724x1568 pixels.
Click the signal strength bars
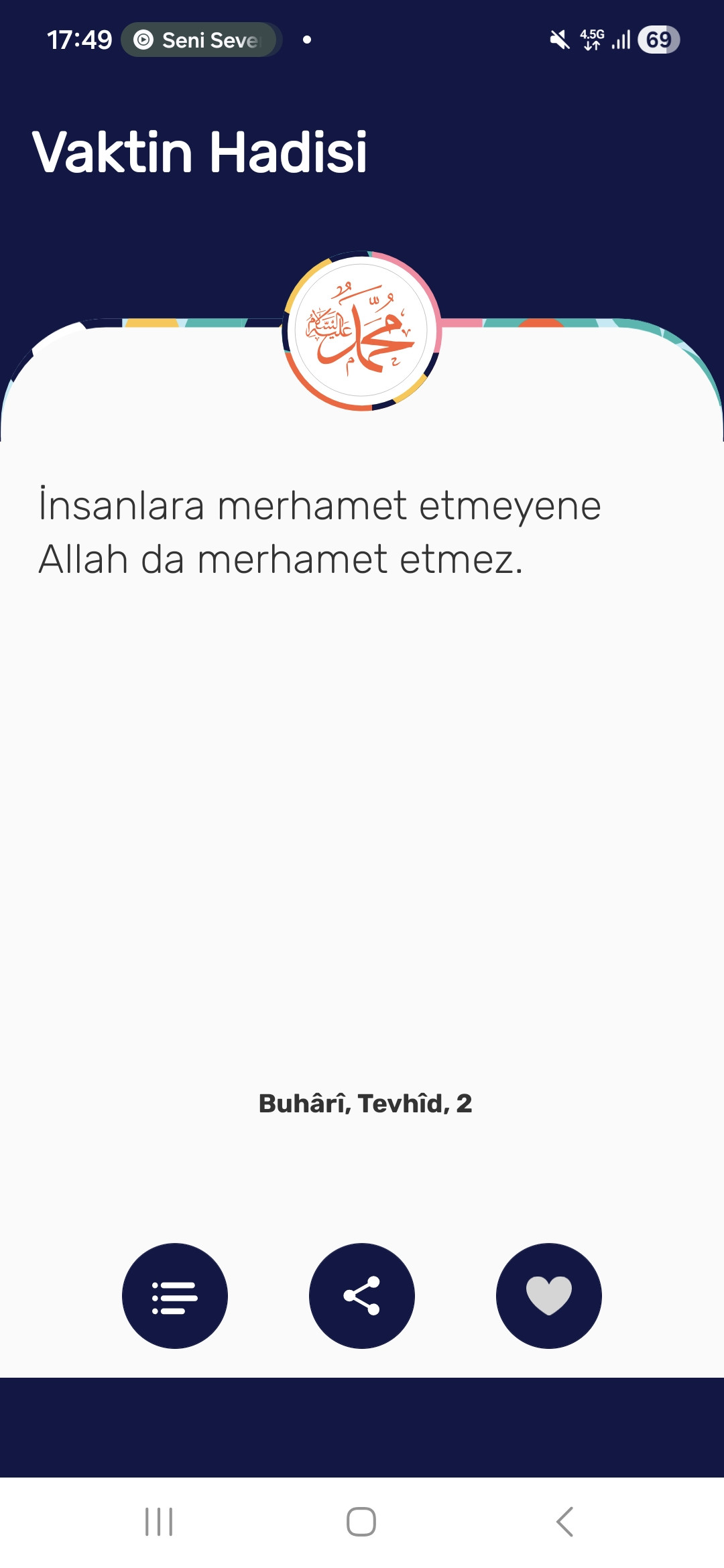coord(620,40)
